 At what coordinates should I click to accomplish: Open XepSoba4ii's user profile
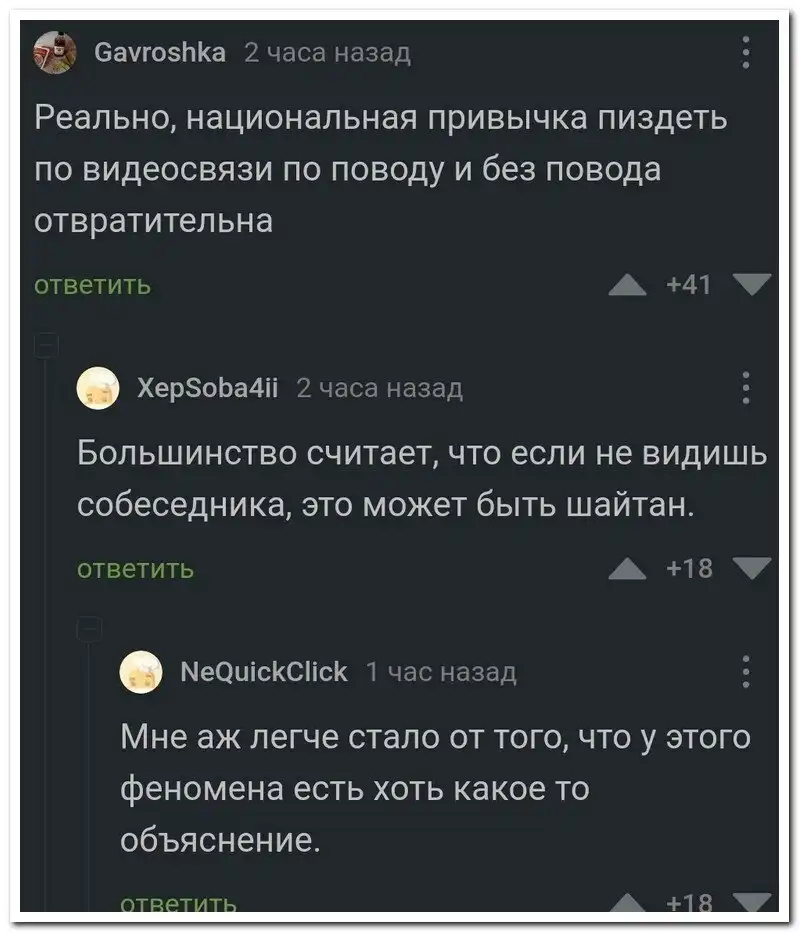coord(208,387)
